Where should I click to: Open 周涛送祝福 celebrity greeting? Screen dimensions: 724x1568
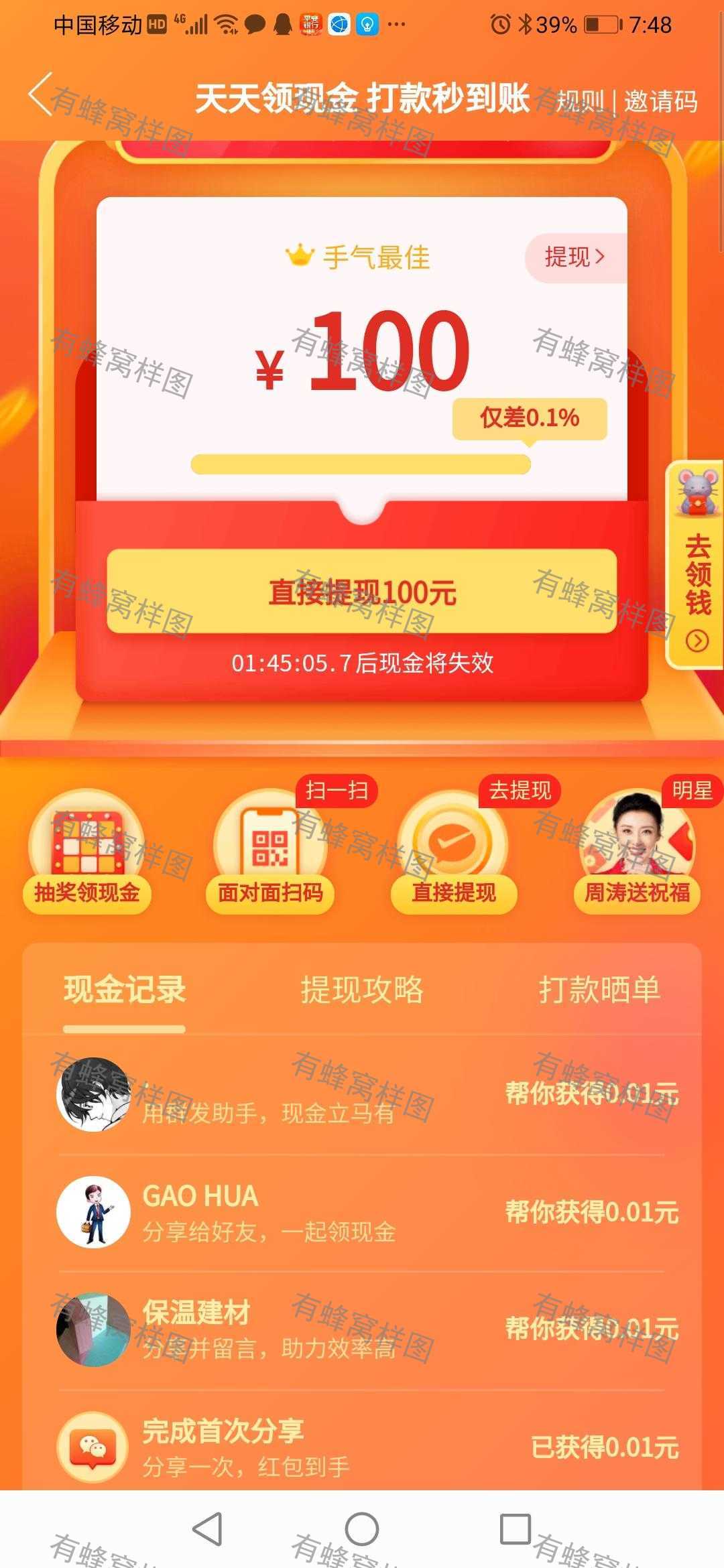click(x=637, y=852)
